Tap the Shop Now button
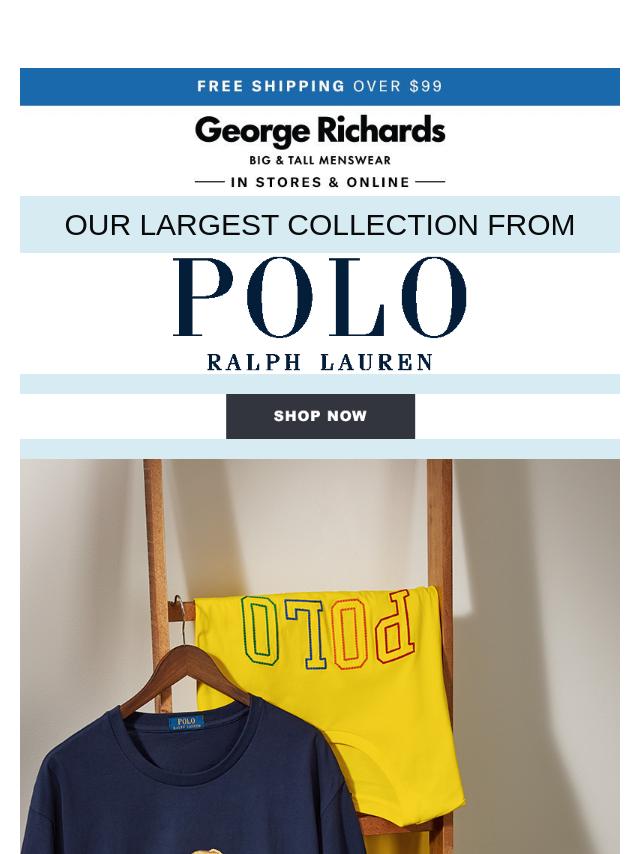640x854 pixels. coord(320,416)
